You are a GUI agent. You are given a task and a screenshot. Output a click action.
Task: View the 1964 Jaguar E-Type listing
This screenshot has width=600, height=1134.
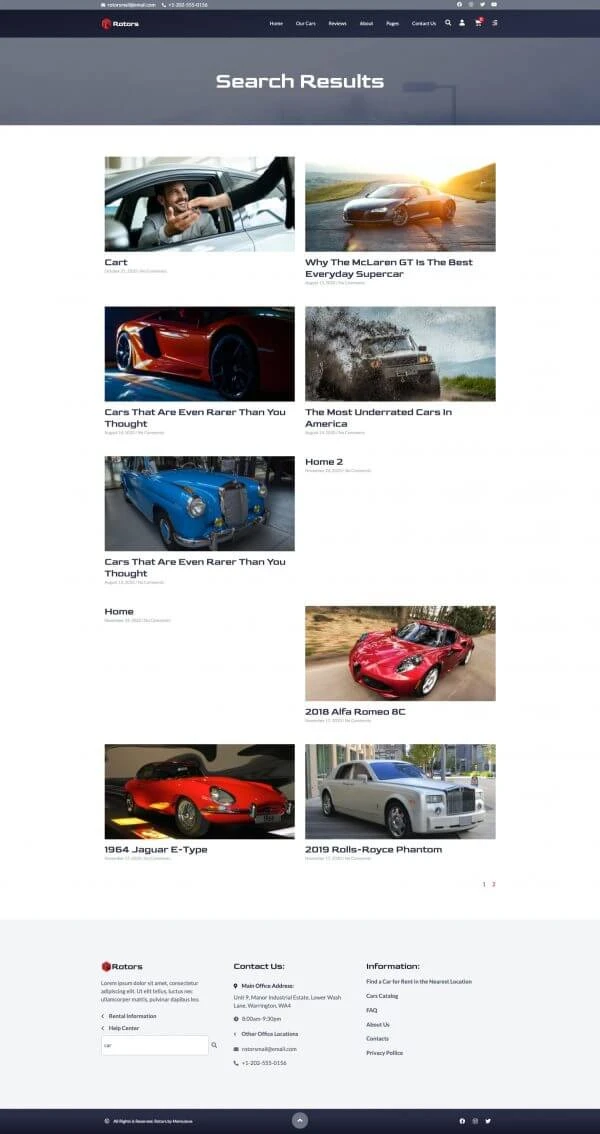pos(156,849)
